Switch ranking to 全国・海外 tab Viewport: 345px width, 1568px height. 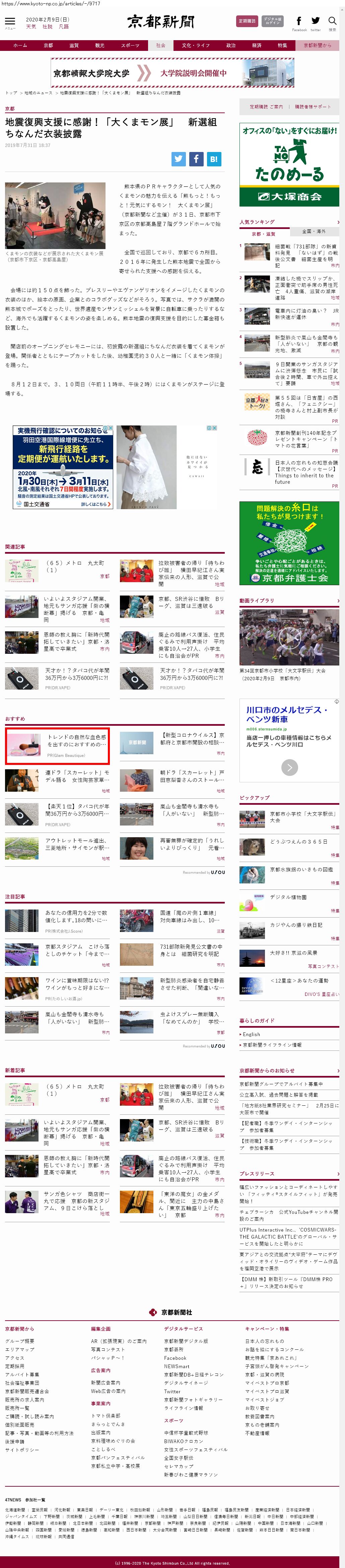[x=314, y=231]
